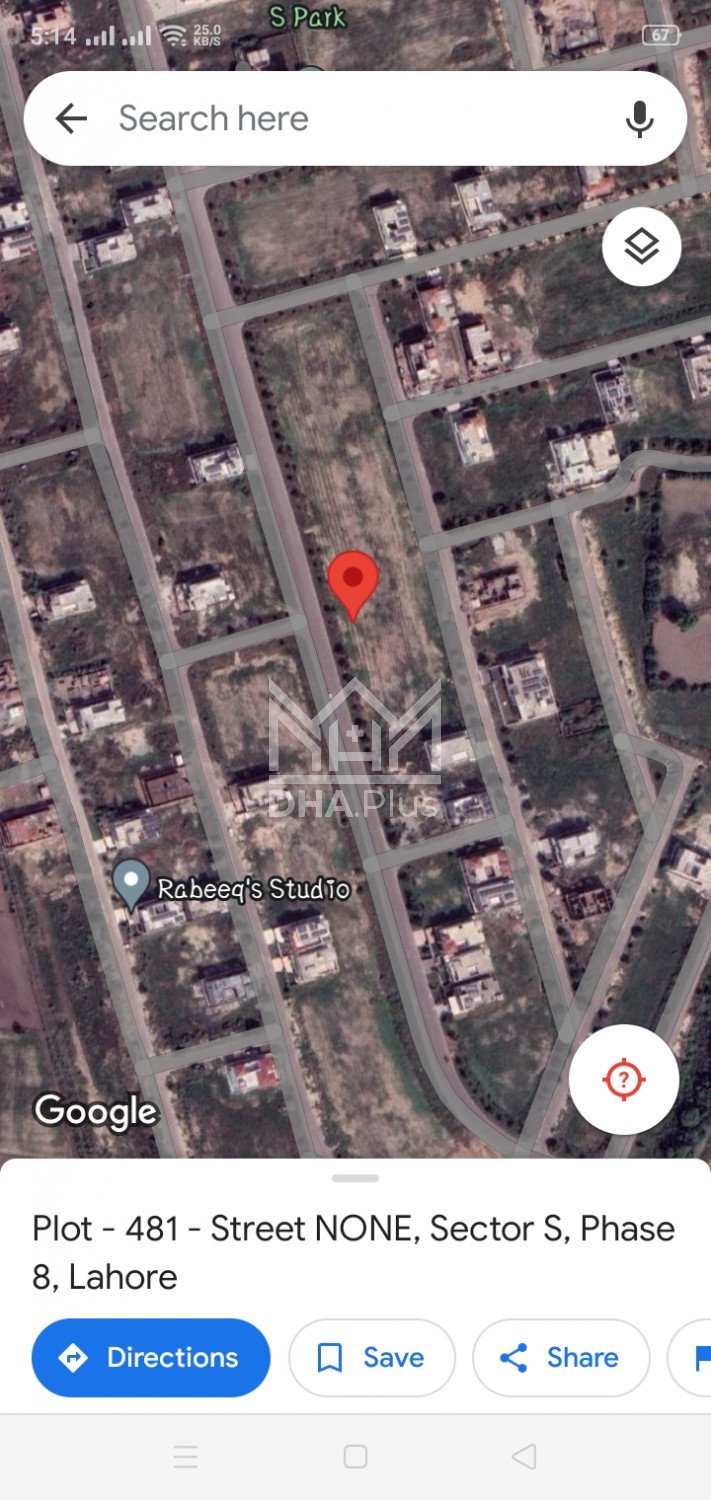Open the system recent apps menu

tap(186, 1456)
